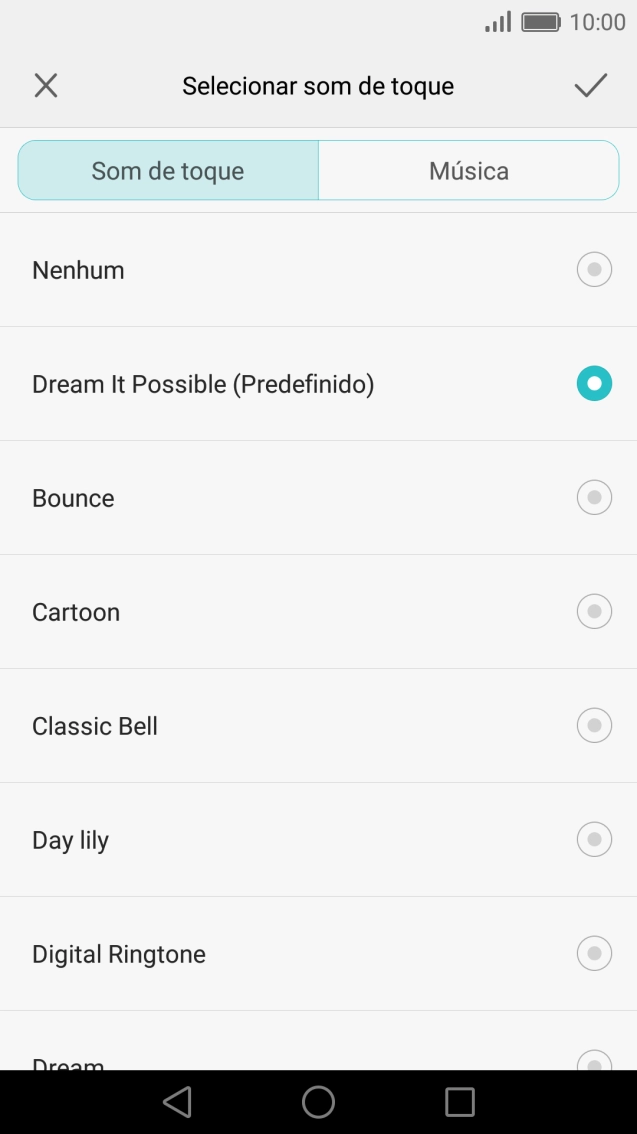This screenshot has height=1134, width=637.
Task: Go back using the system back button
Action: click(177, 1102)
